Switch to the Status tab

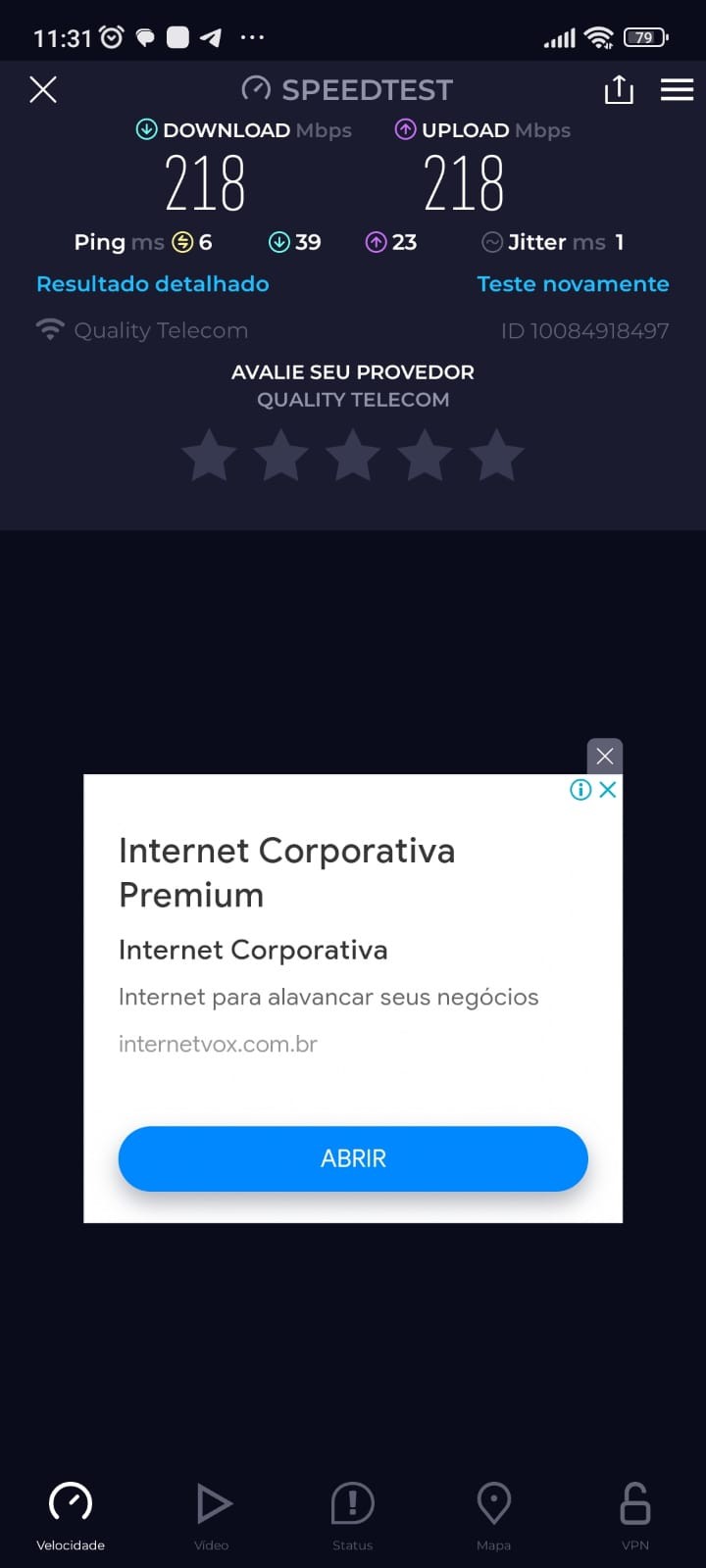click(352, 1514)
